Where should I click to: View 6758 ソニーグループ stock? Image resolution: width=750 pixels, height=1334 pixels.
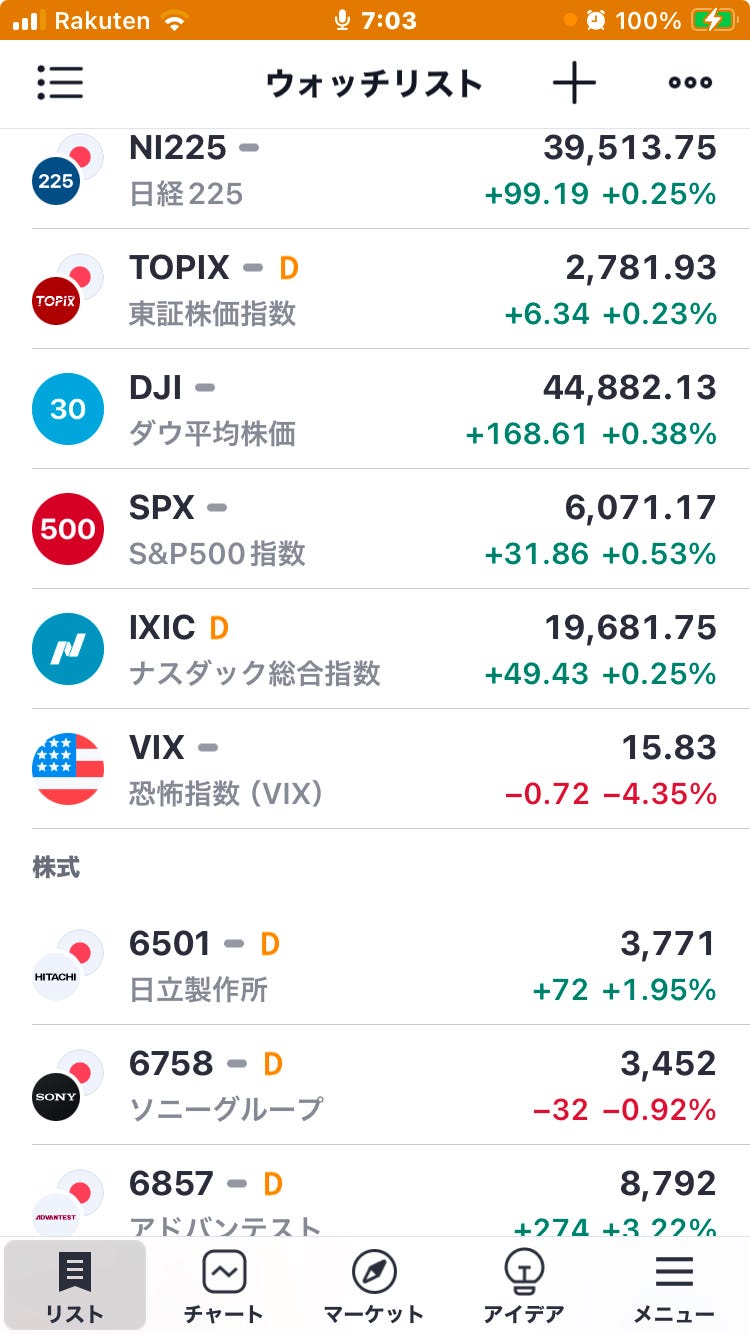[x=375, y=1085]
